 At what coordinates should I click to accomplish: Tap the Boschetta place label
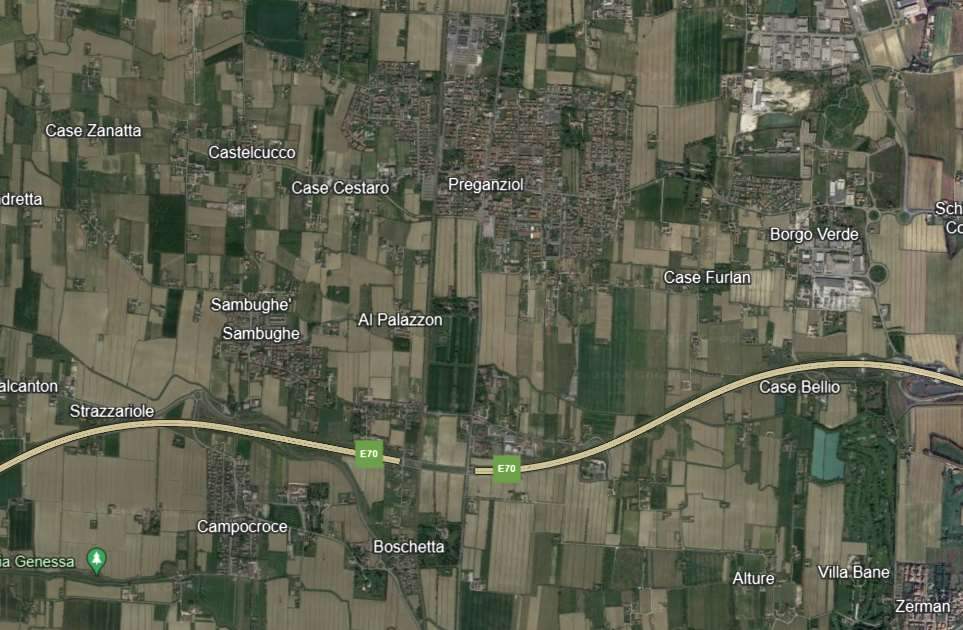pyautogui.click(x=408, y=547)
